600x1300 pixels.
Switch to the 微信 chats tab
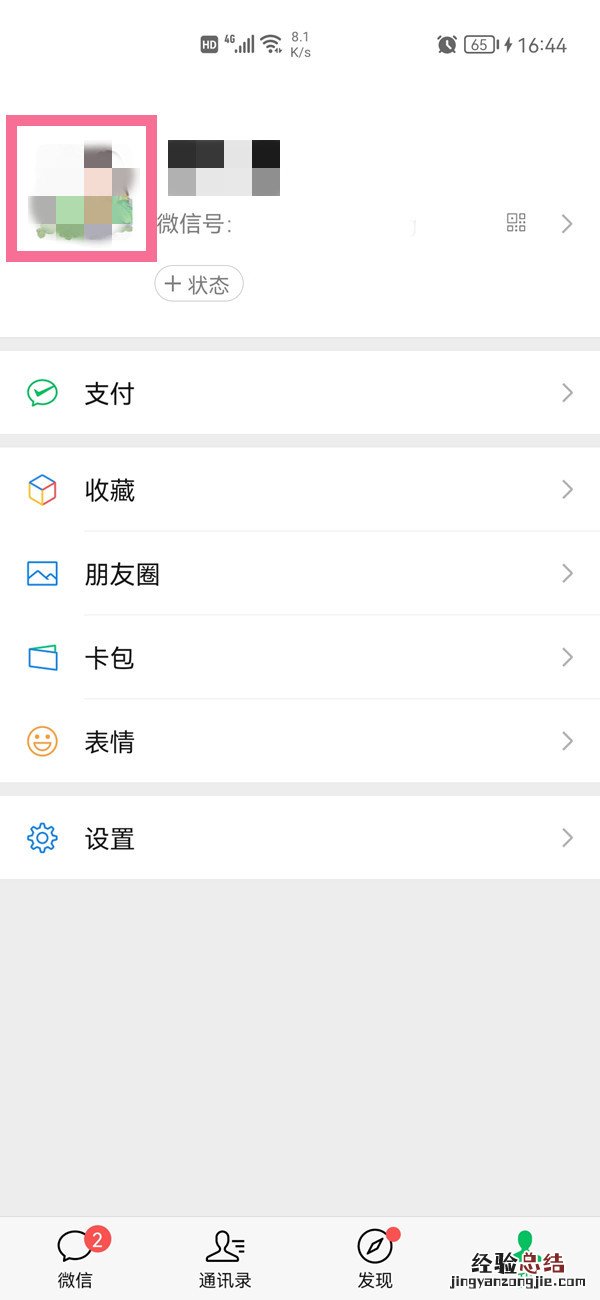tap(75, 1257)
